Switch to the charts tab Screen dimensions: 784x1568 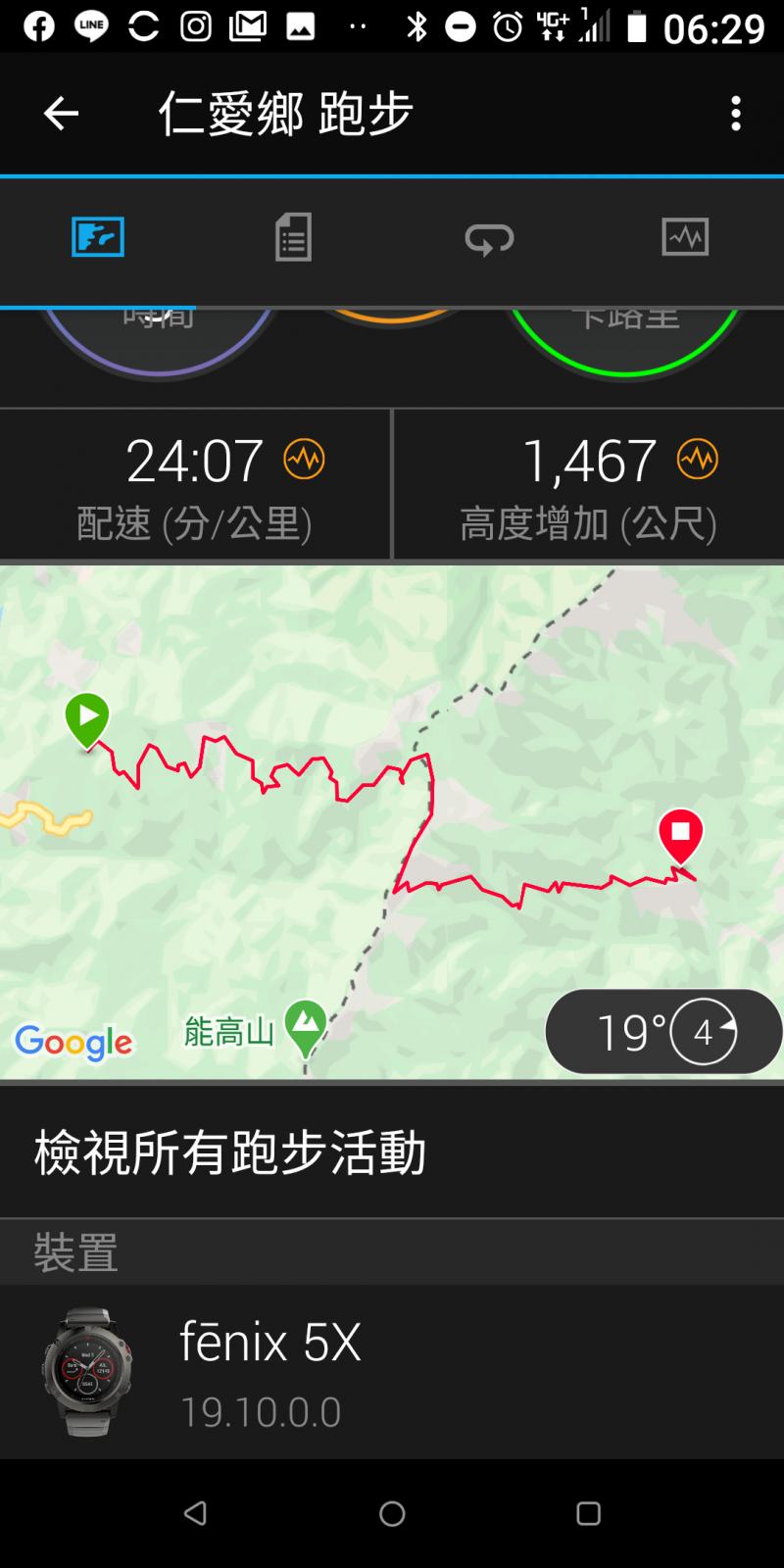(x=685, y=237)
